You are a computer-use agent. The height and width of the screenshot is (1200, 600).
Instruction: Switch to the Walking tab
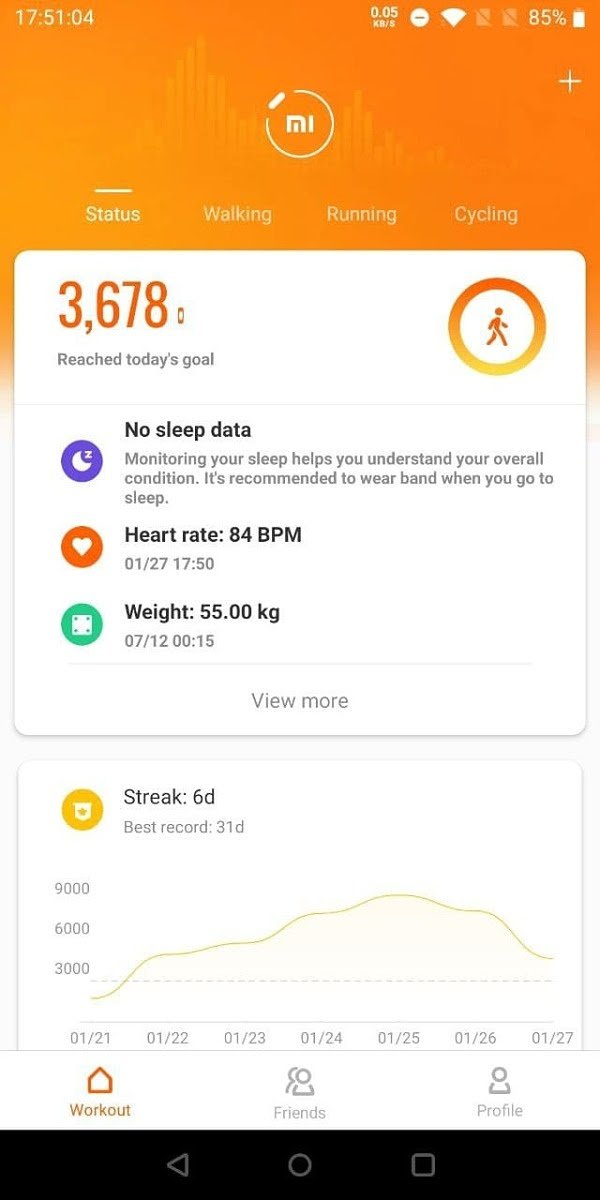tap(237, 214)
